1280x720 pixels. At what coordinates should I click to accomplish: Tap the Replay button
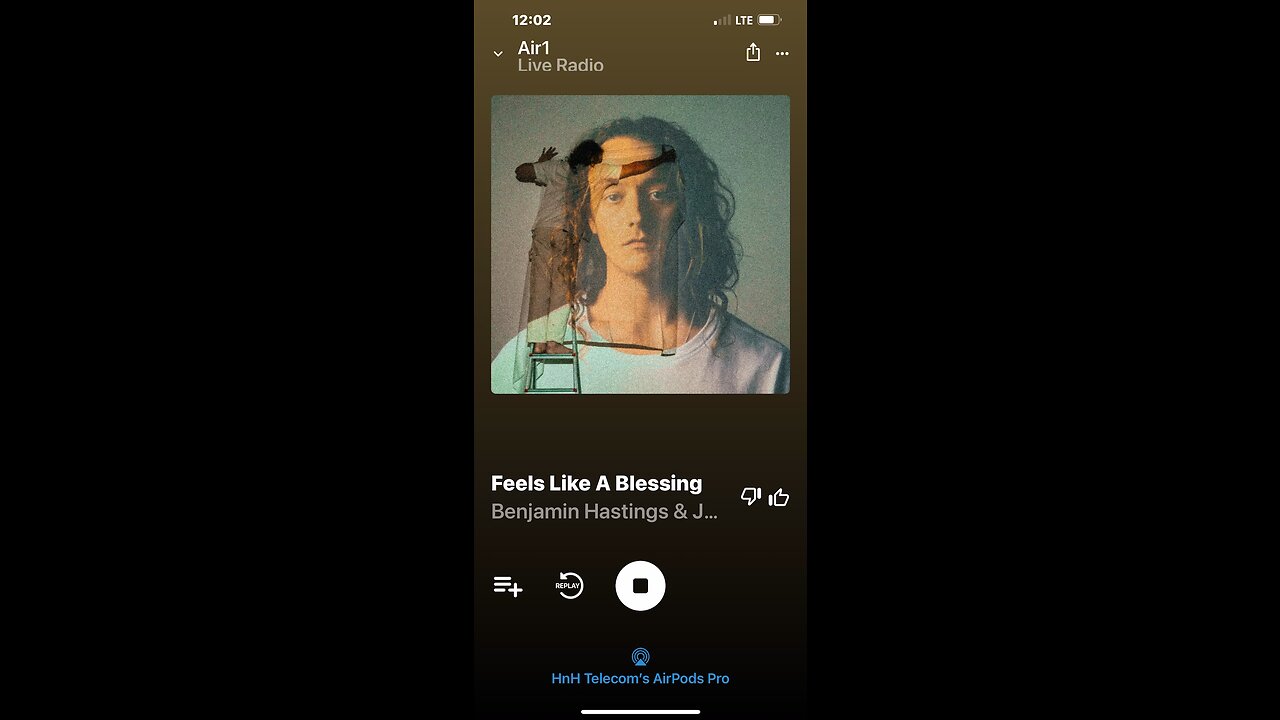(569, 586)
